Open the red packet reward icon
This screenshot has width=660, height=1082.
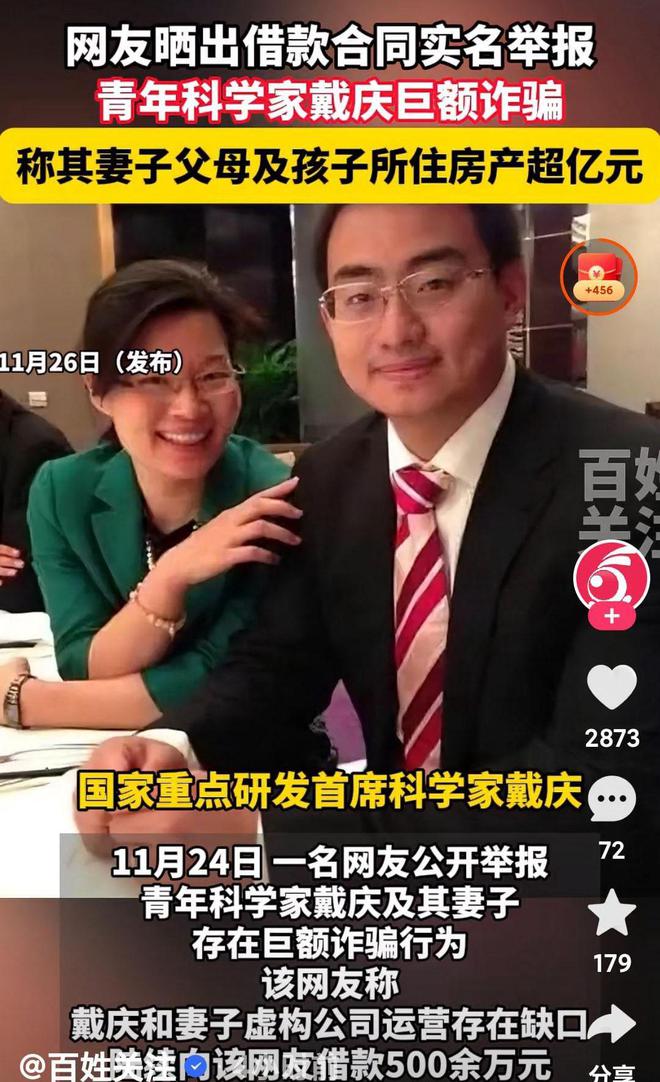point(598,277)
